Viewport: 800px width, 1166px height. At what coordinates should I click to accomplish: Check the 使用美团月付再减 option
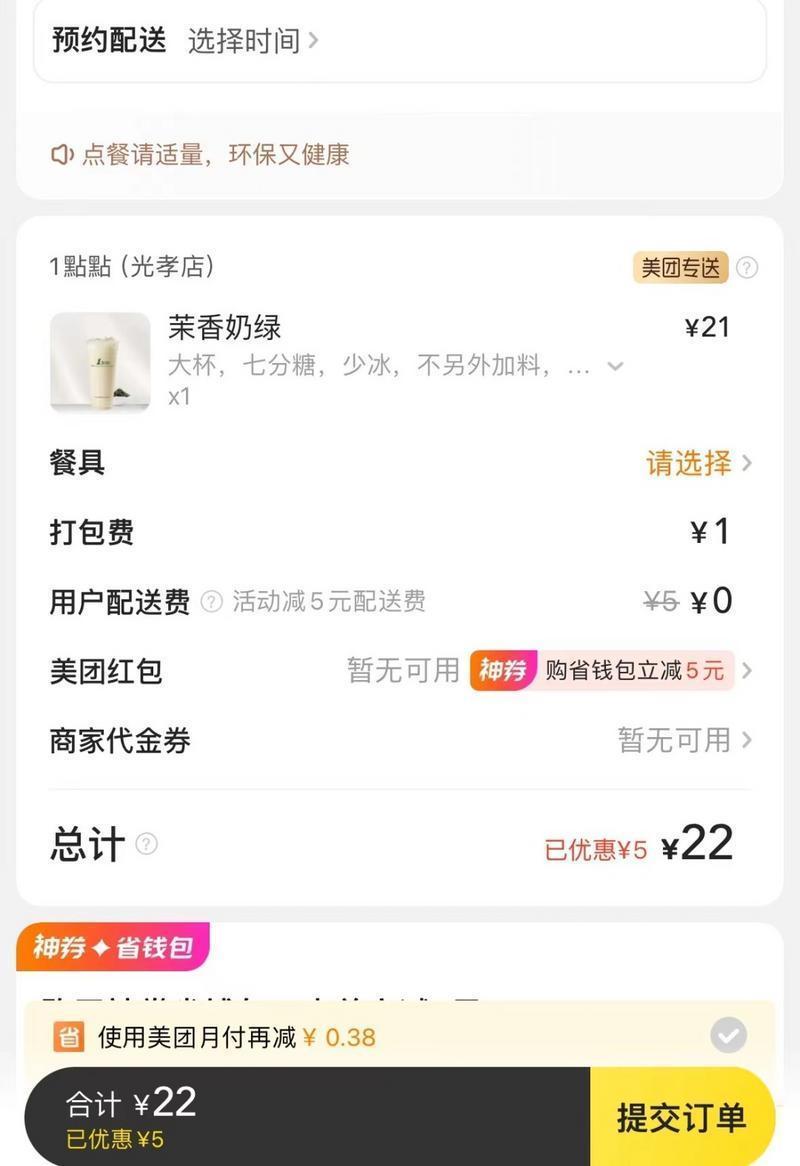click(728, 1036)
